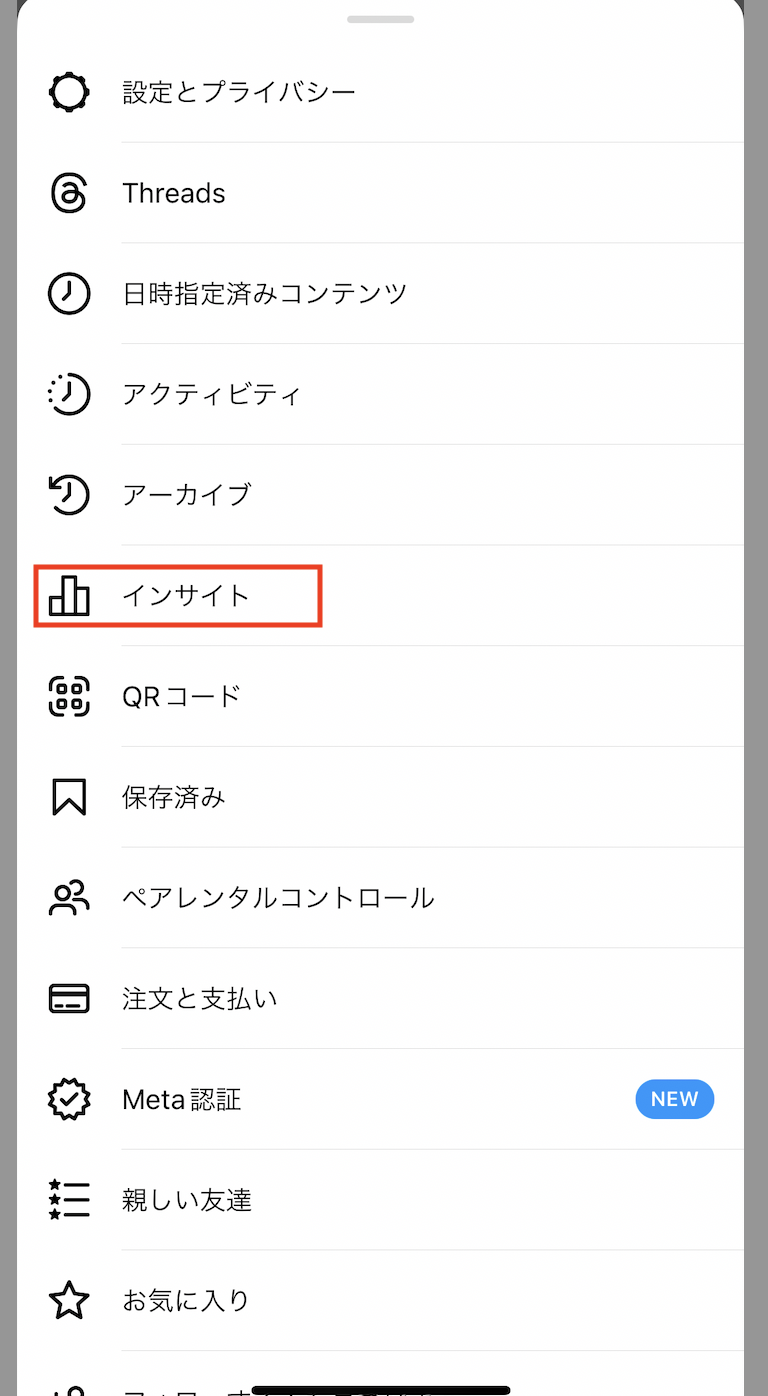Open アクティビティ
Viewport: 768px width, 1396px height.
(380, 395)
